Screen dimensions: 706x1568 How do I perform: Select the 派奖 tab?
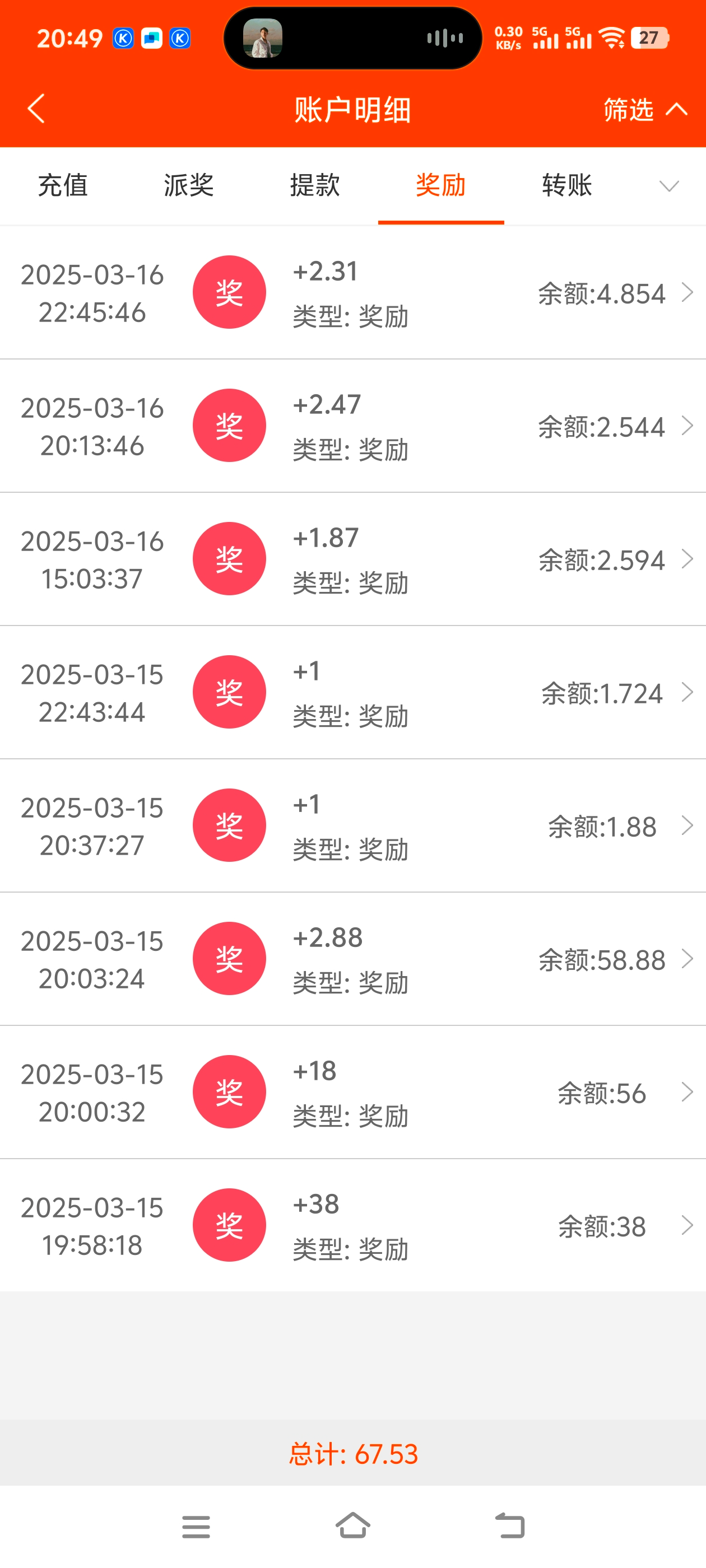188,186
